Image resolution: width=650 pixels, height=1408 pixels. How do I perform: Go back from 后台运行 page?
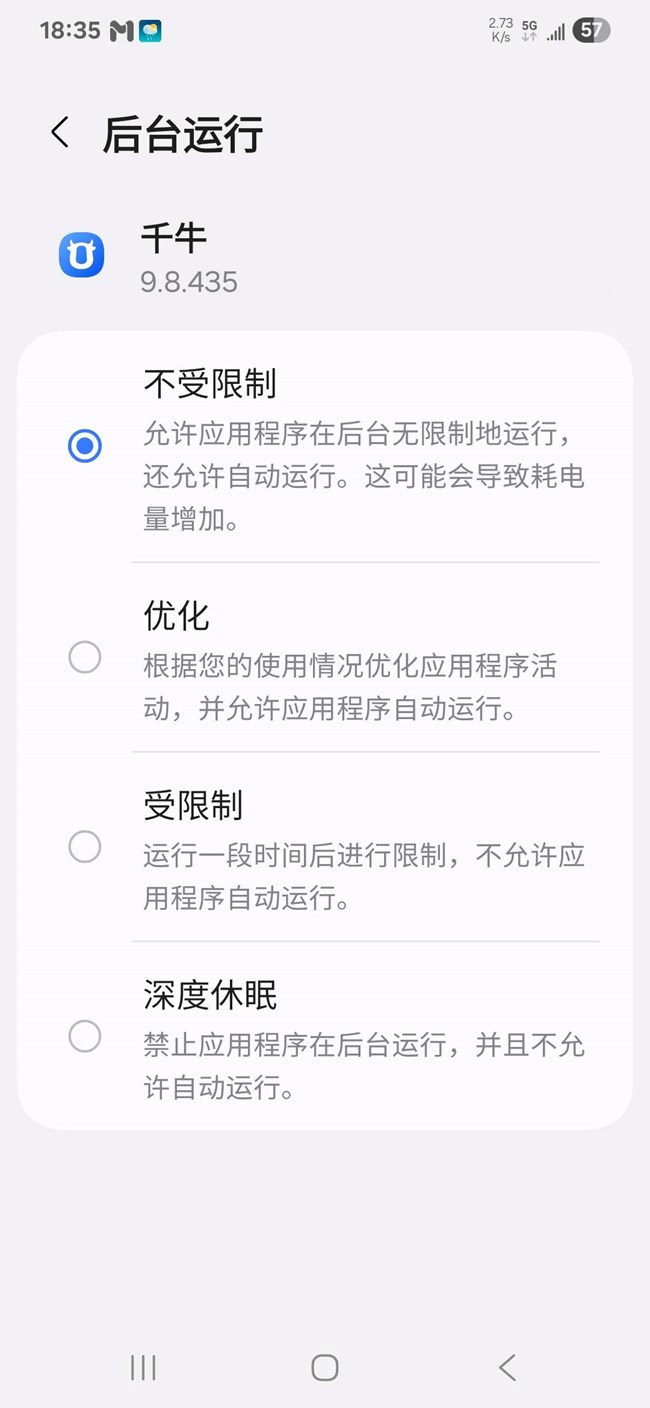pyautogui.click(x=60, y=133)
